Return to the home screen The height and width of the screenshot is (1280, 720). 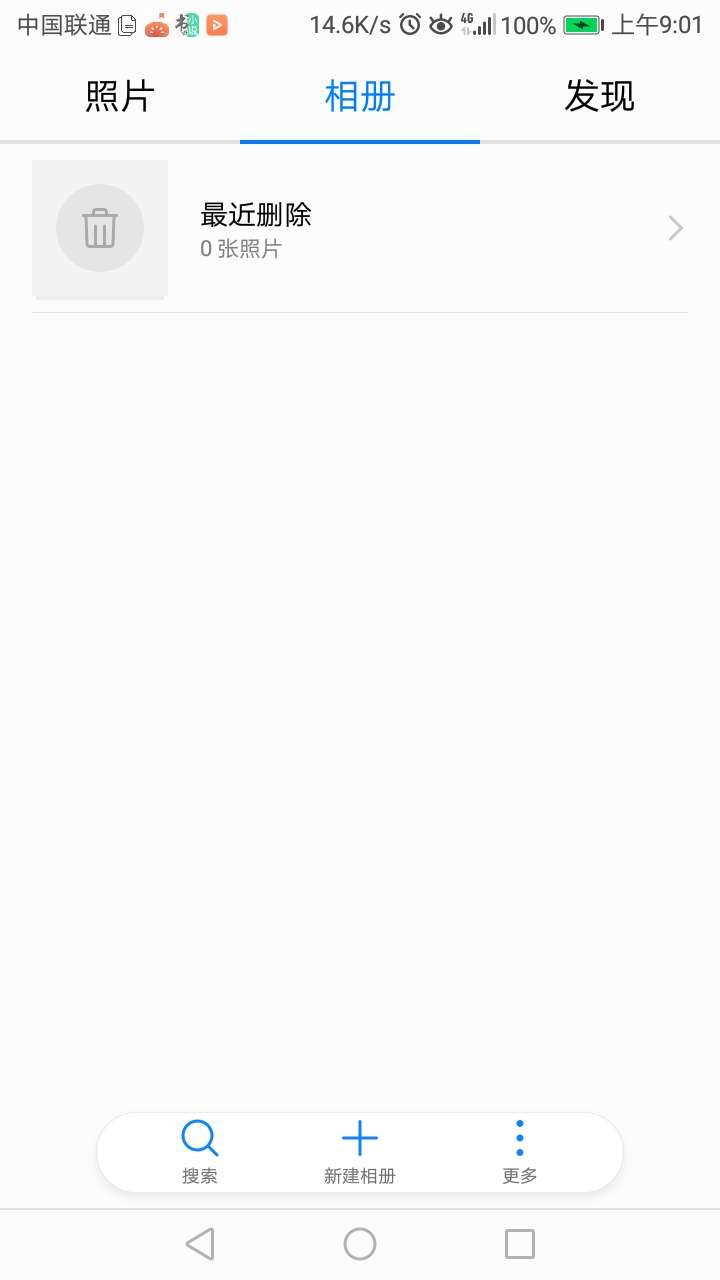click(360, 1244)
